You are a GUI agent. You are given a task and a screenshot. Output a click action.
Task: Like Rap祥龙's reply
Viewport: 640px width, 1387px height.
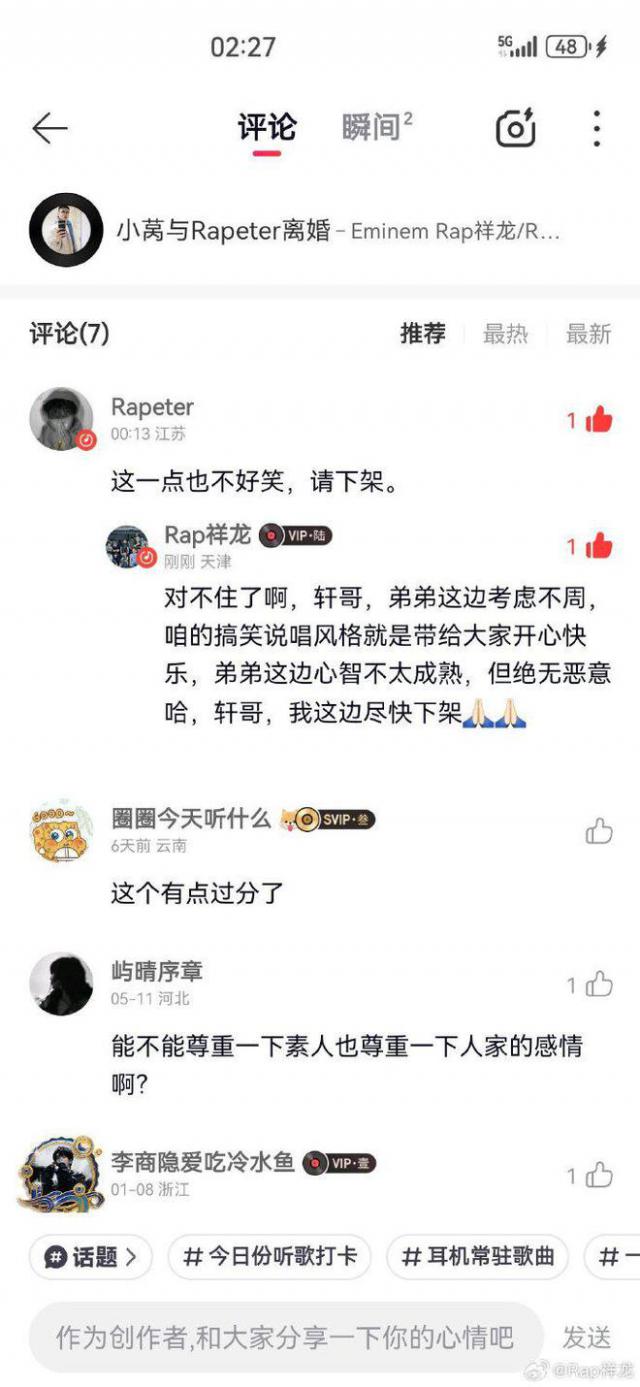pos(598,546)
